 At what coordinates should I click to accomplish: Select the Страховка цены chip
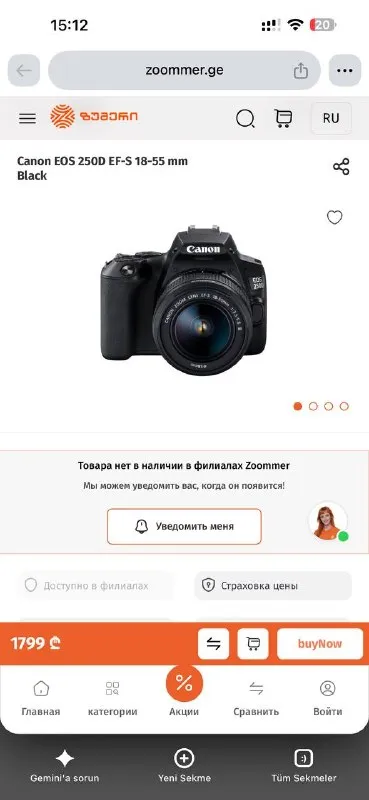pos(273,586)
